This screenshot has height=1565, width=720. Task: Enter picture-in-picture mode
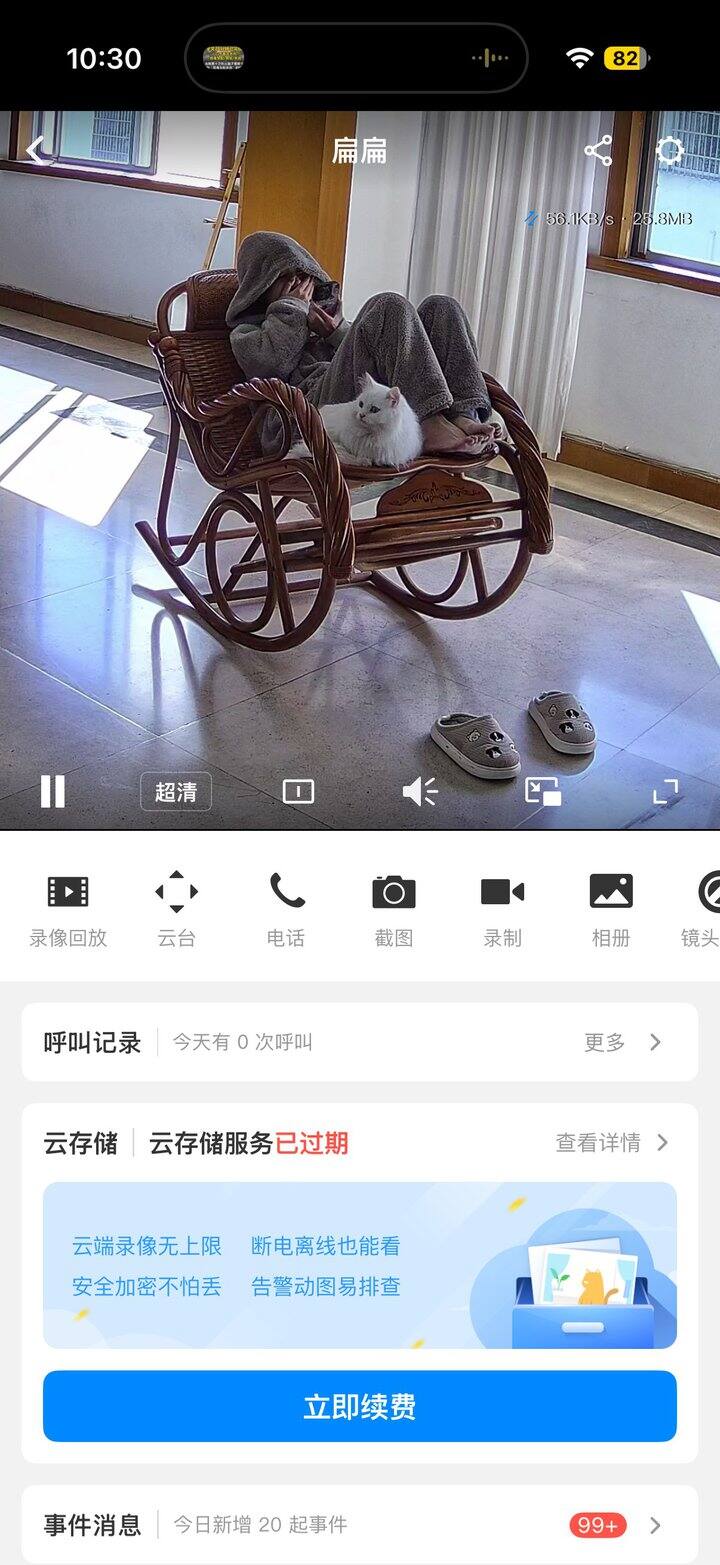click(543, 792)
